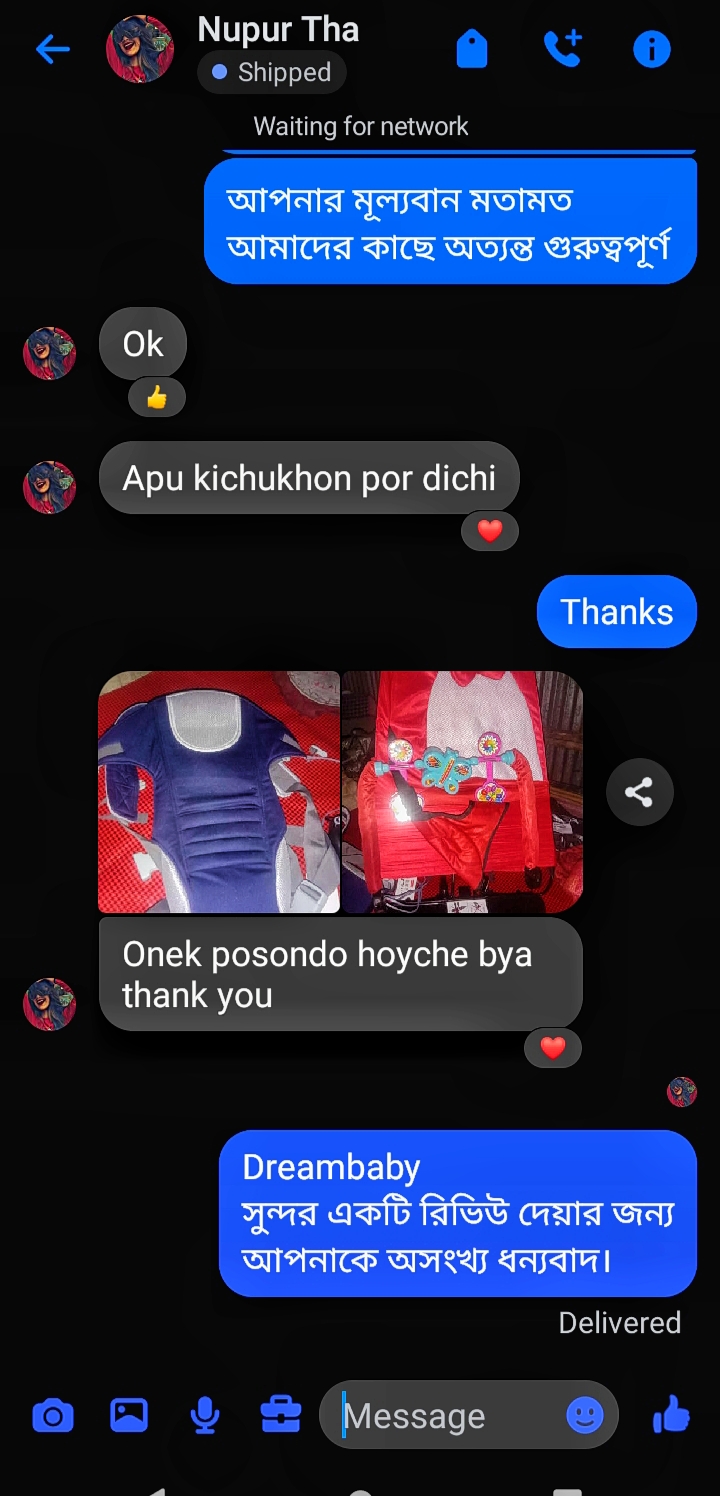Open the order tag icon
This screenshot has width=720, height=1496.
(471, 49)
